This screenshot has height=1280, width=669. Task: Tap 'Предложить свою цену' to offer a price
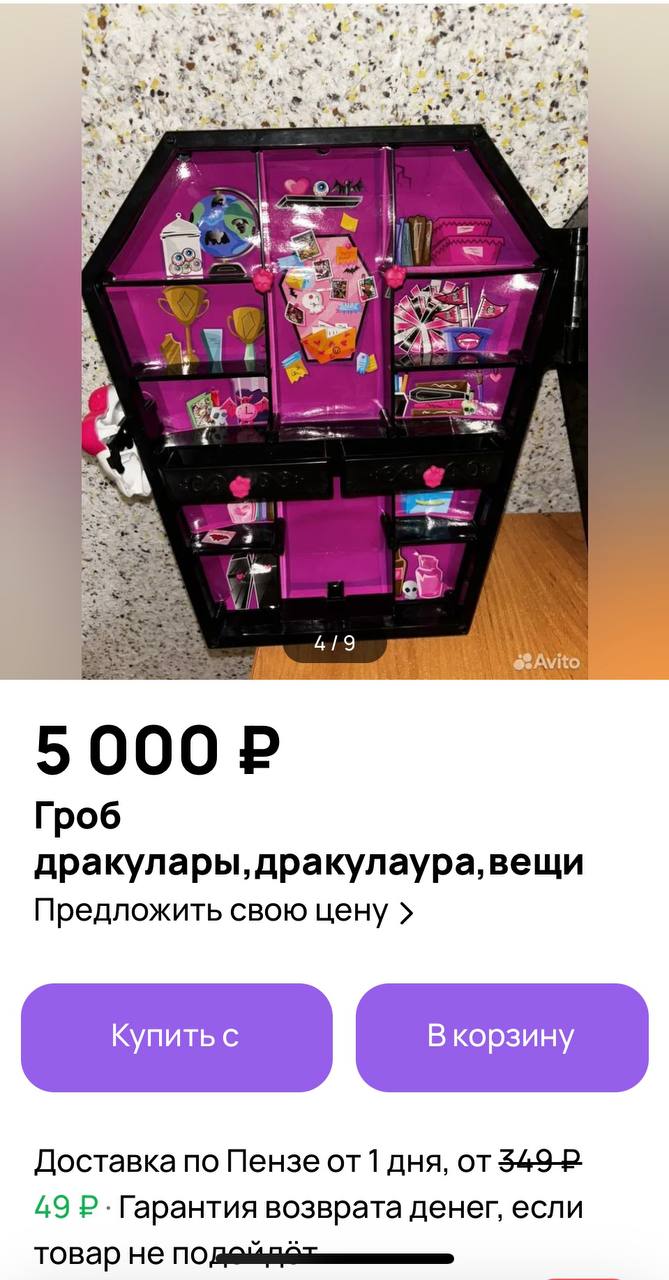223,911
